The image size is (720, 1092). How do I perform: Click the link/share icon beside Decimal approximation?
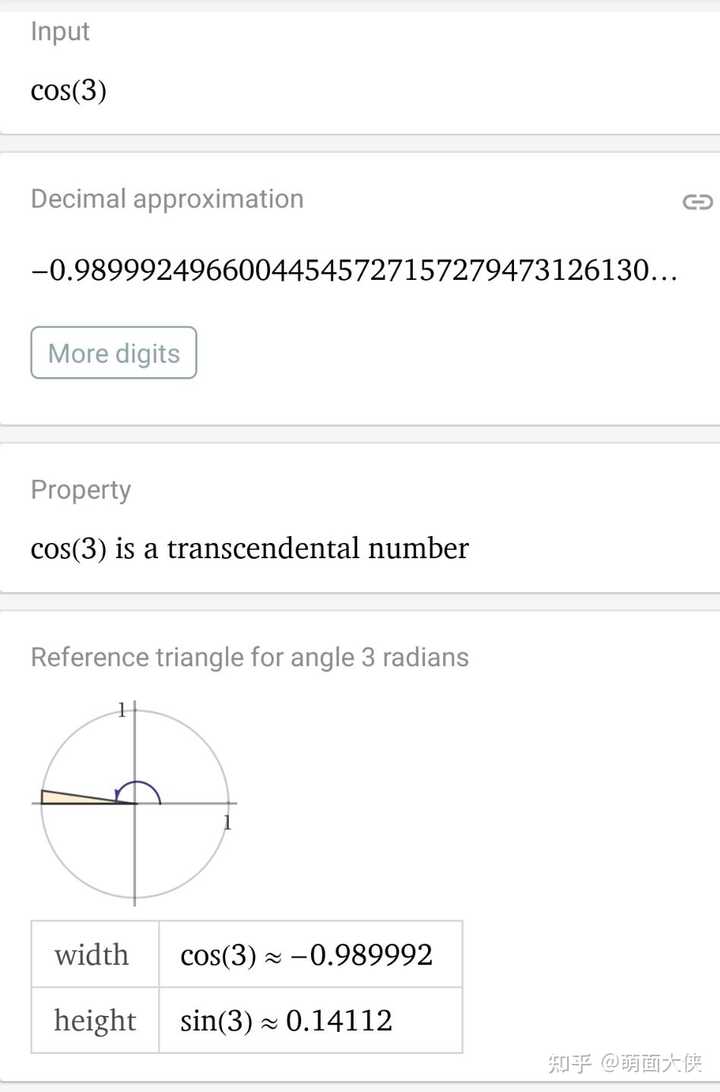(x=697, y=201)
